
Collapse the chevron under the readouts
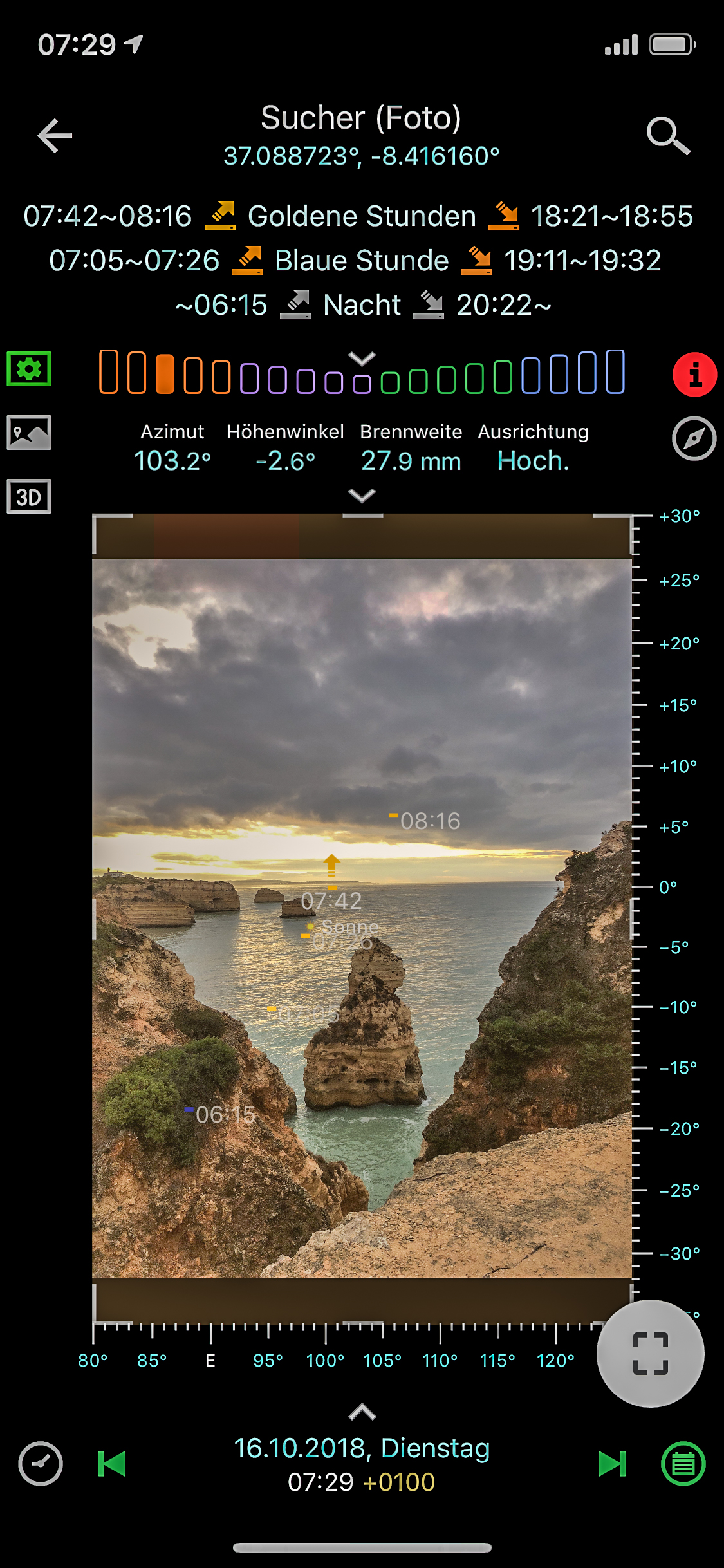point(362,495)
